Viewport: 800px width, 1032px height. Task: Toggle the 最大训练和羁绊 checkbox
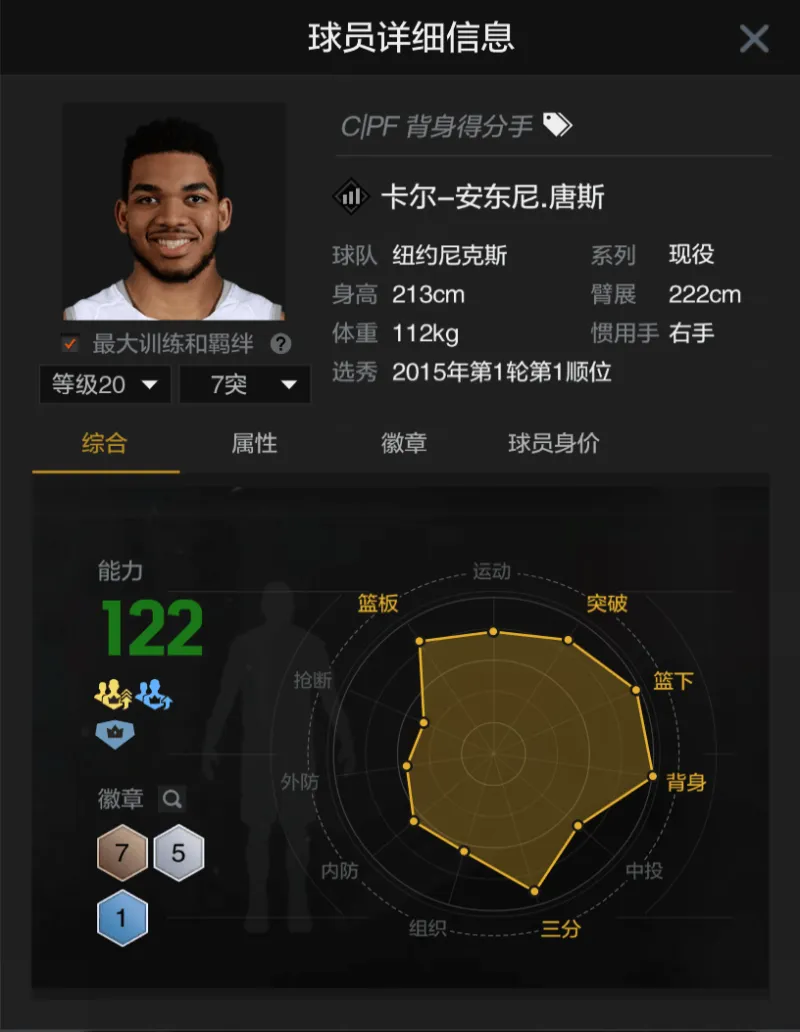coord(70,344)
